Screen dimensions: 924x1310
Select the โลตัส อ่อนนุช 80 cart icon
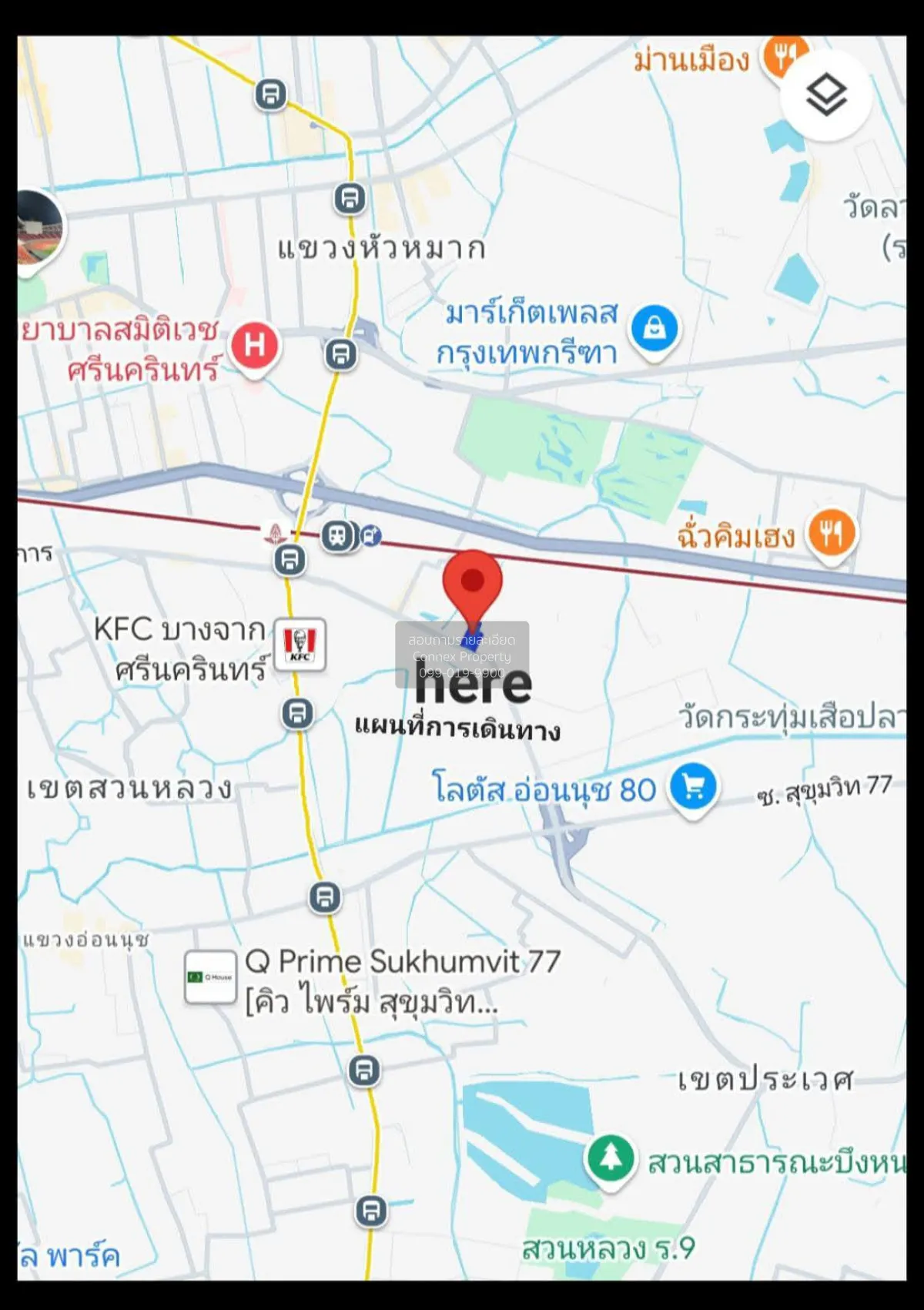coord(693,787)
